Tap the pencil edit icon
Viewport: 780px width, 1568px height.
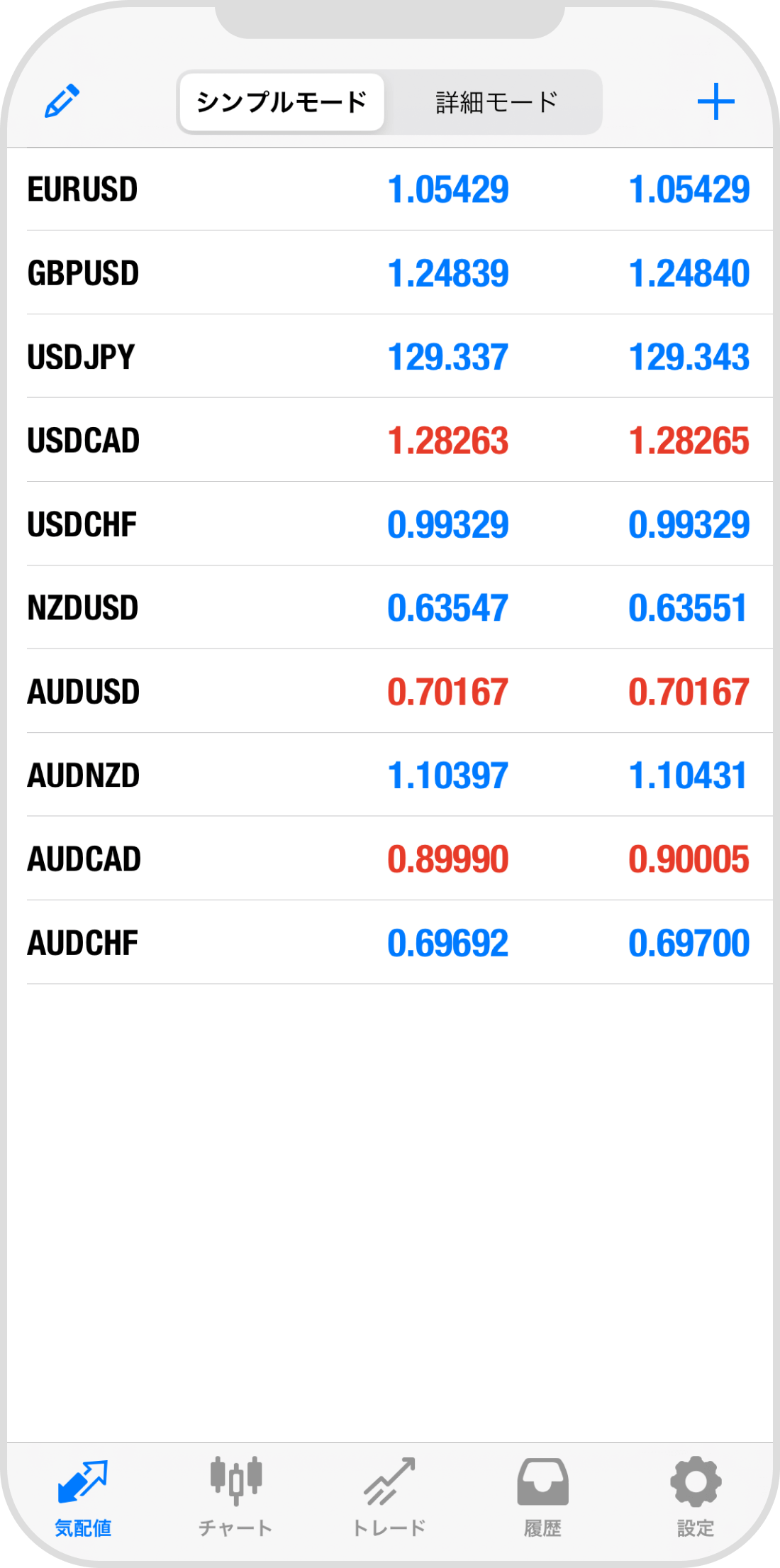pyautogui.click(x=62, y=101)
